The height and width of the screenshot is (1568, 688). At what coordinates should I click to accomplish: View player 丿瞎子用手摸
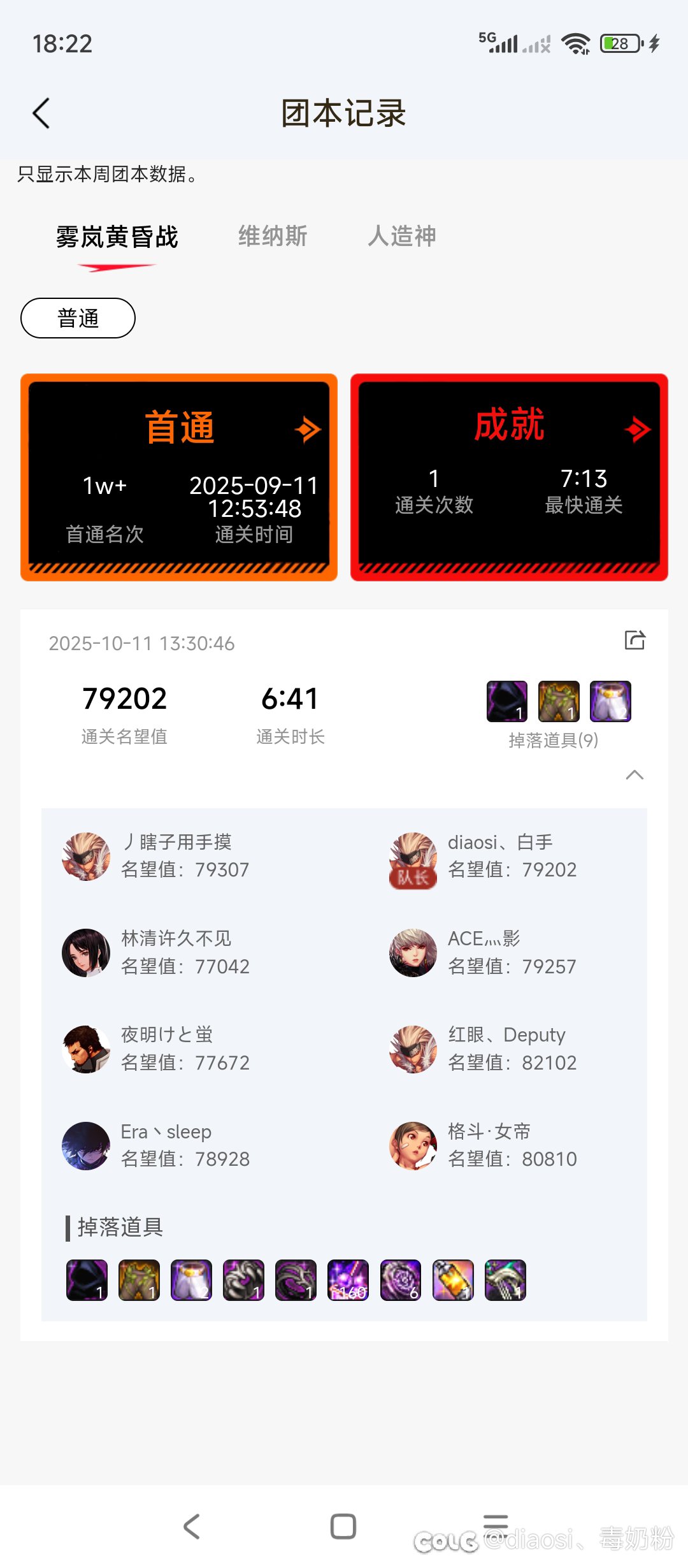156,856
